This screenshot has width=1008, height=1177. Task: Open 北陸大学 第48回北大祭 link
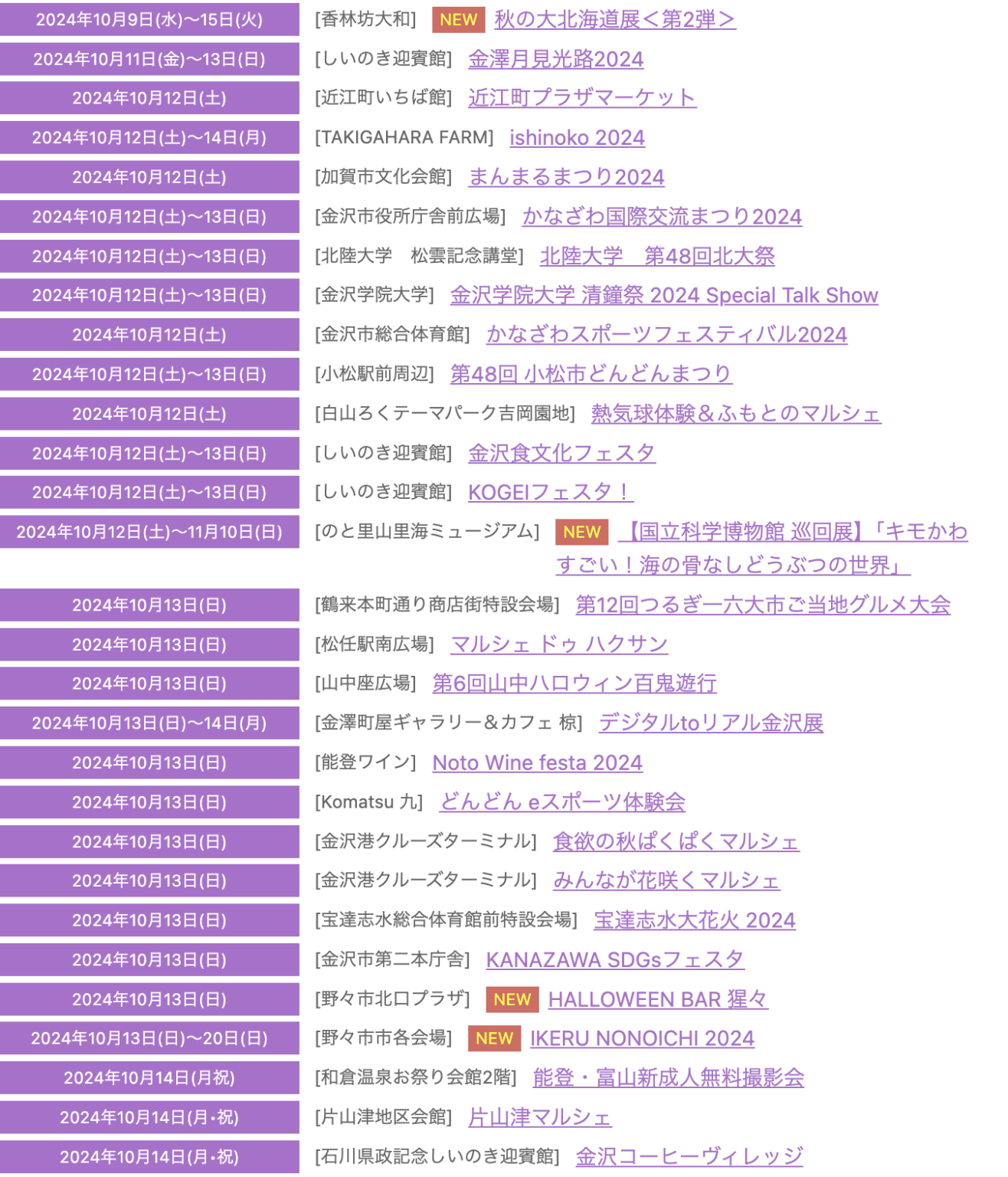coord(657,256)
